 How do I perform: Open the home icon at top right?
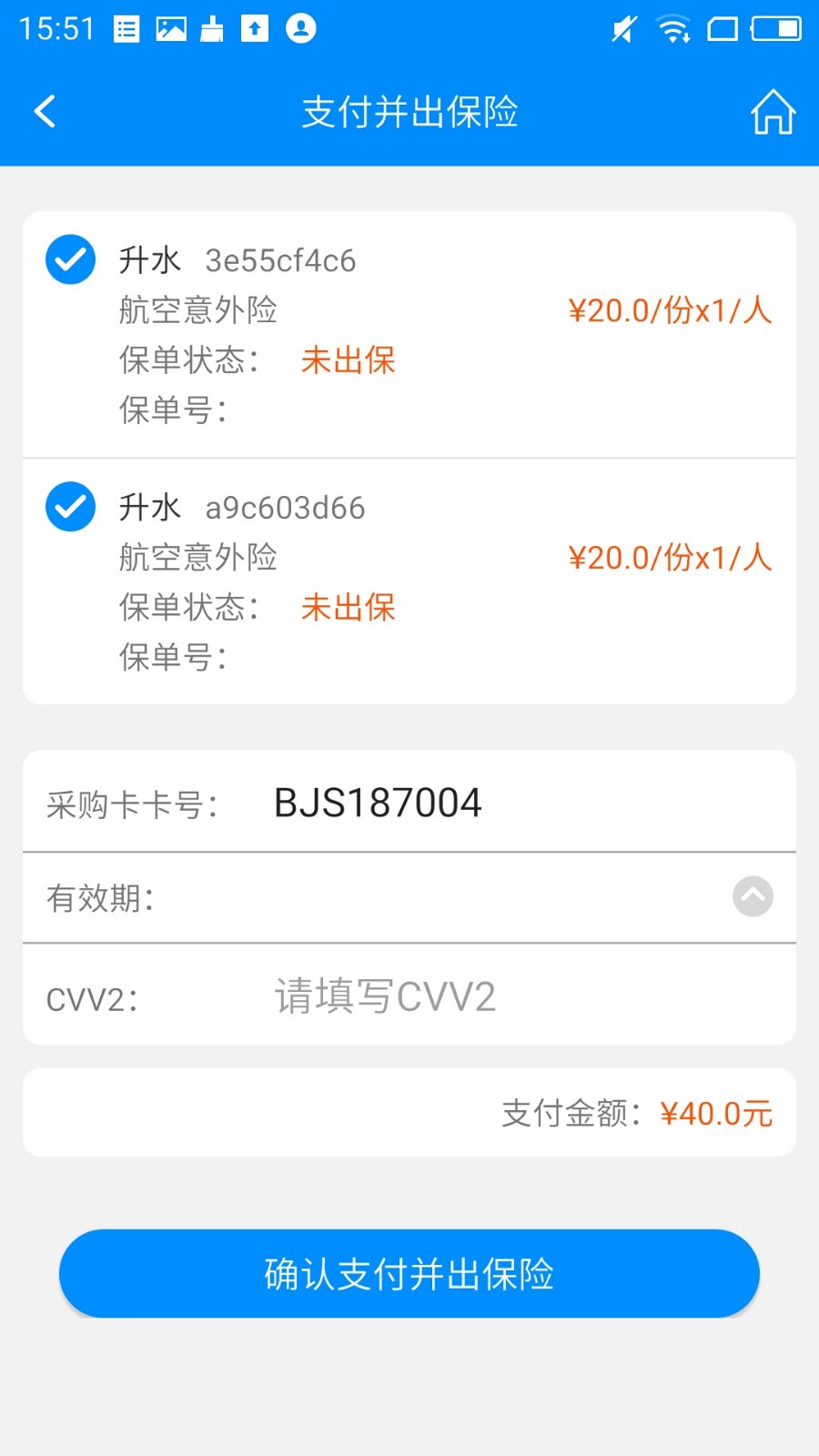tap(773, 111)
